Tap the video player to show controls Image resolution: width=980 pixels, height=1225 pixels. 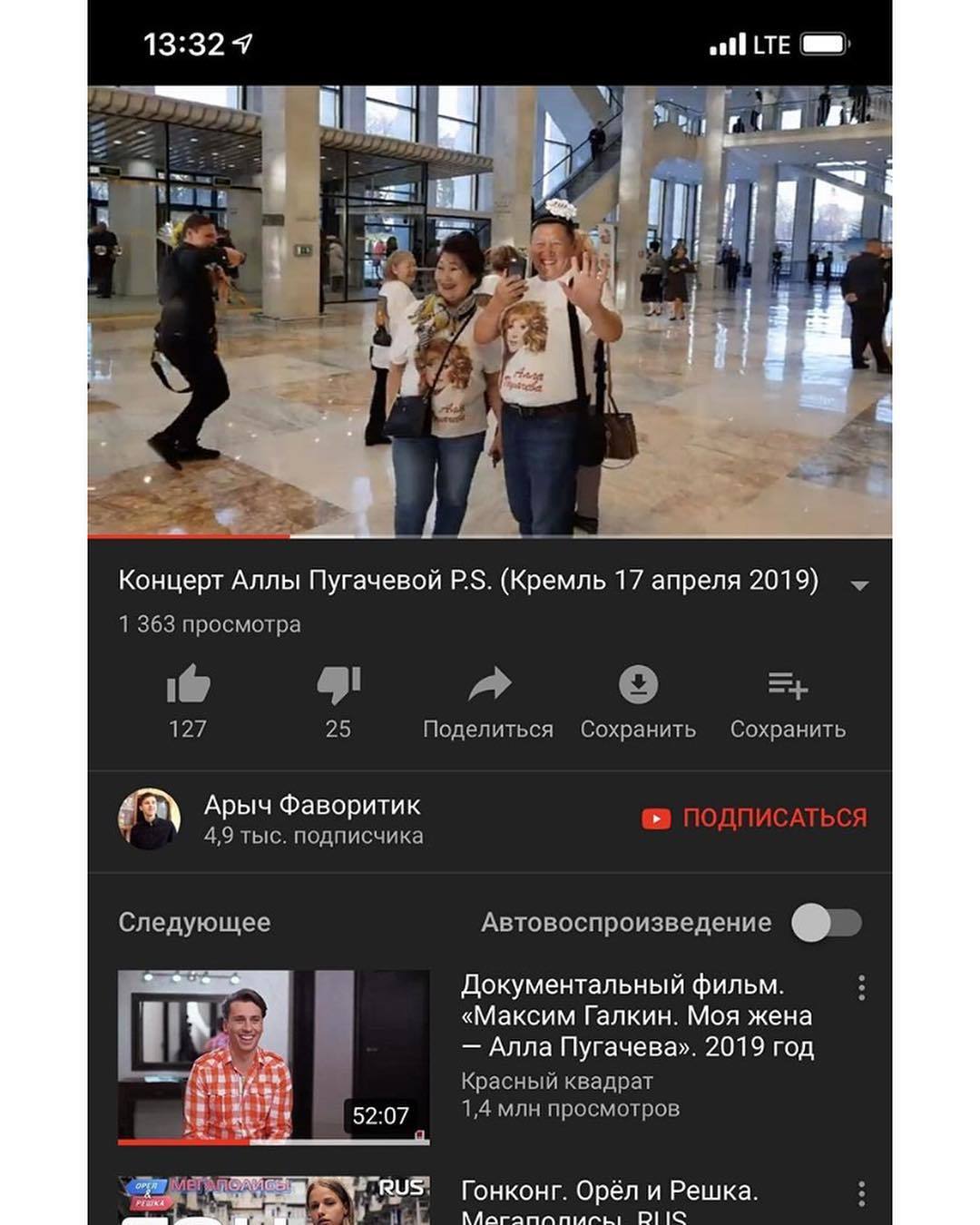[489, 310]
